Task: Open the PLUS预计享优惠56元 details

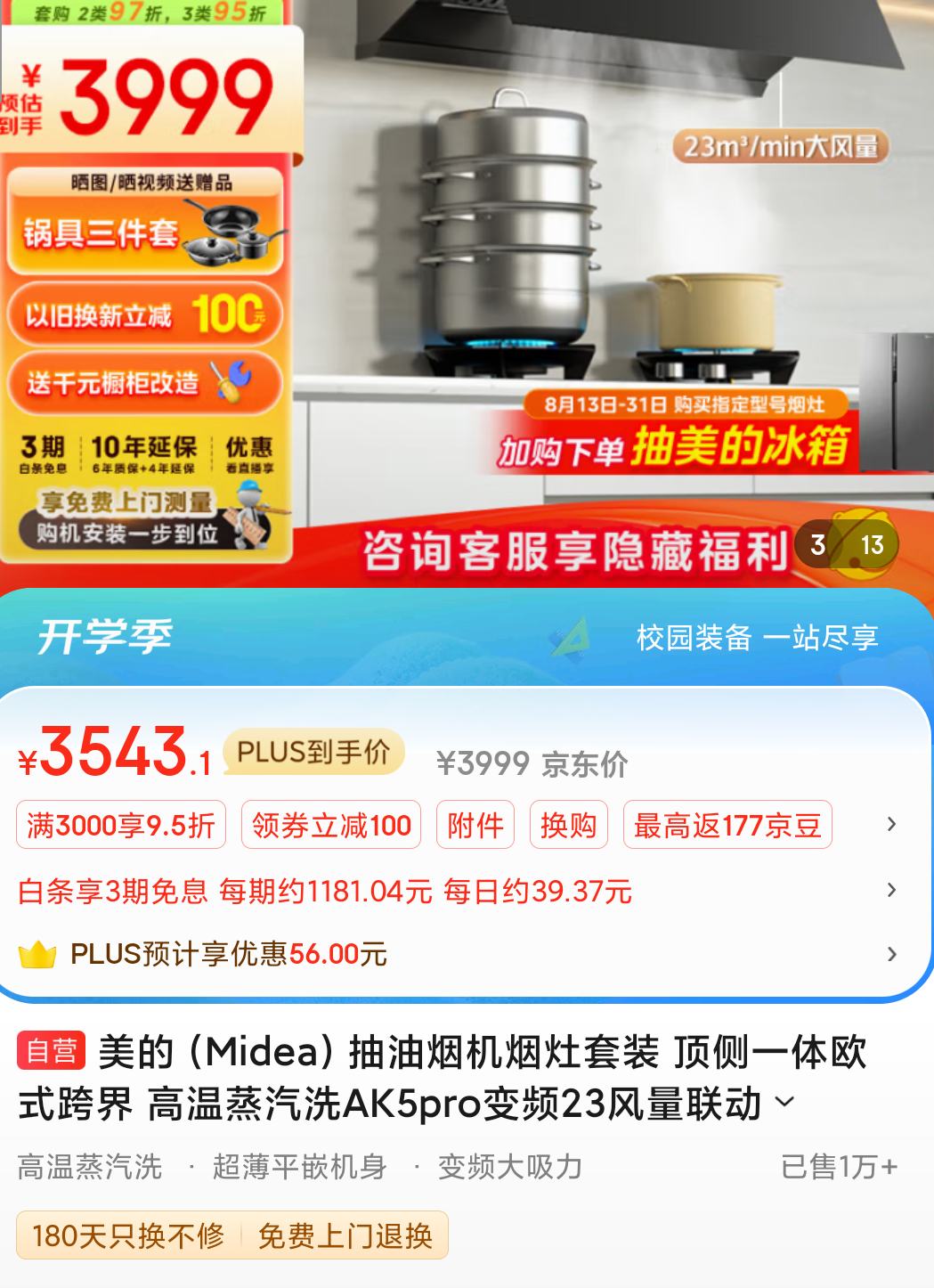Action: (x=893, y=951)
